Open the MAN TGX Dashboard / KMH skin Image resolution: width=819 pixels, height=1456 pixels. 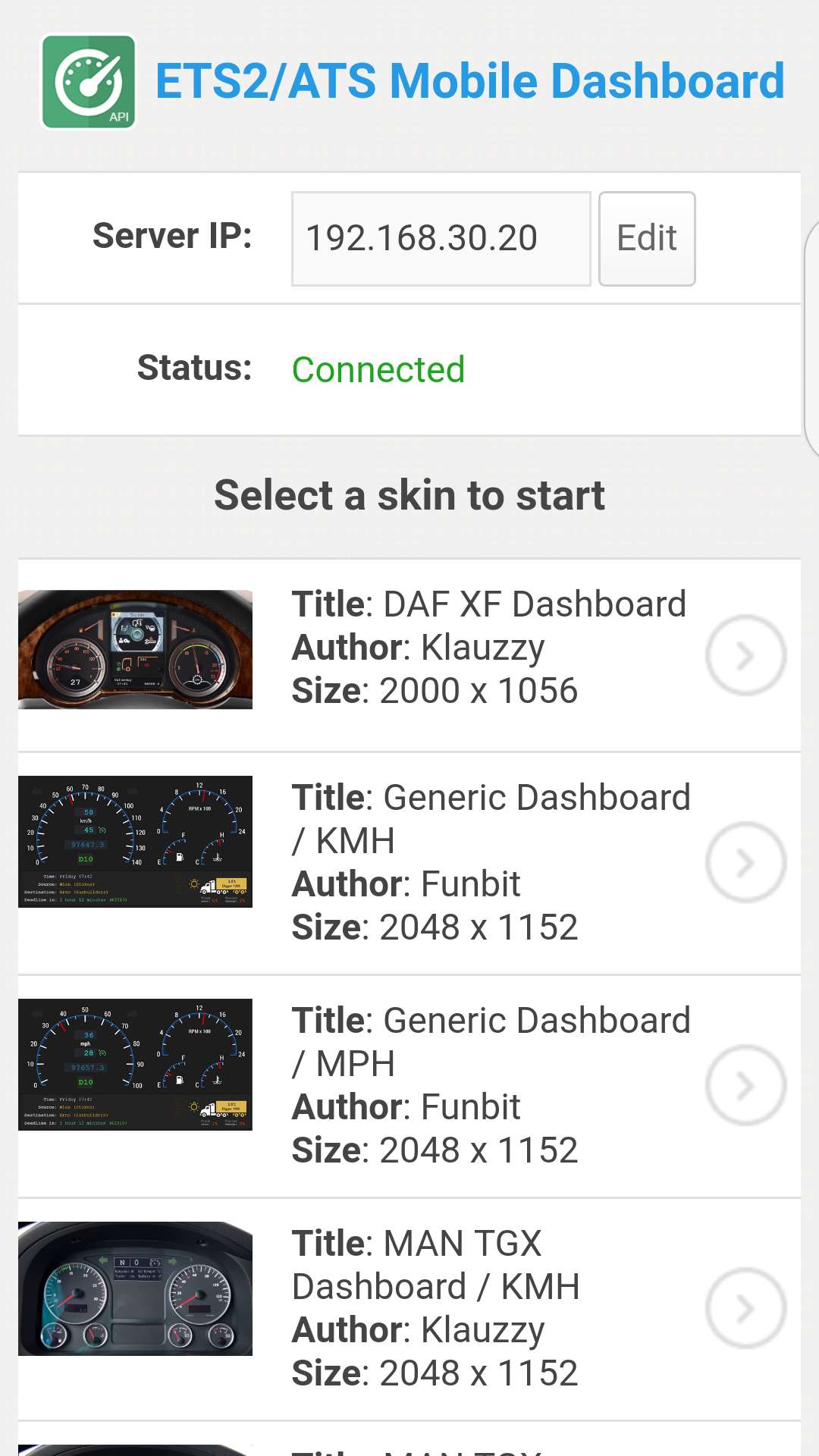409,1309
